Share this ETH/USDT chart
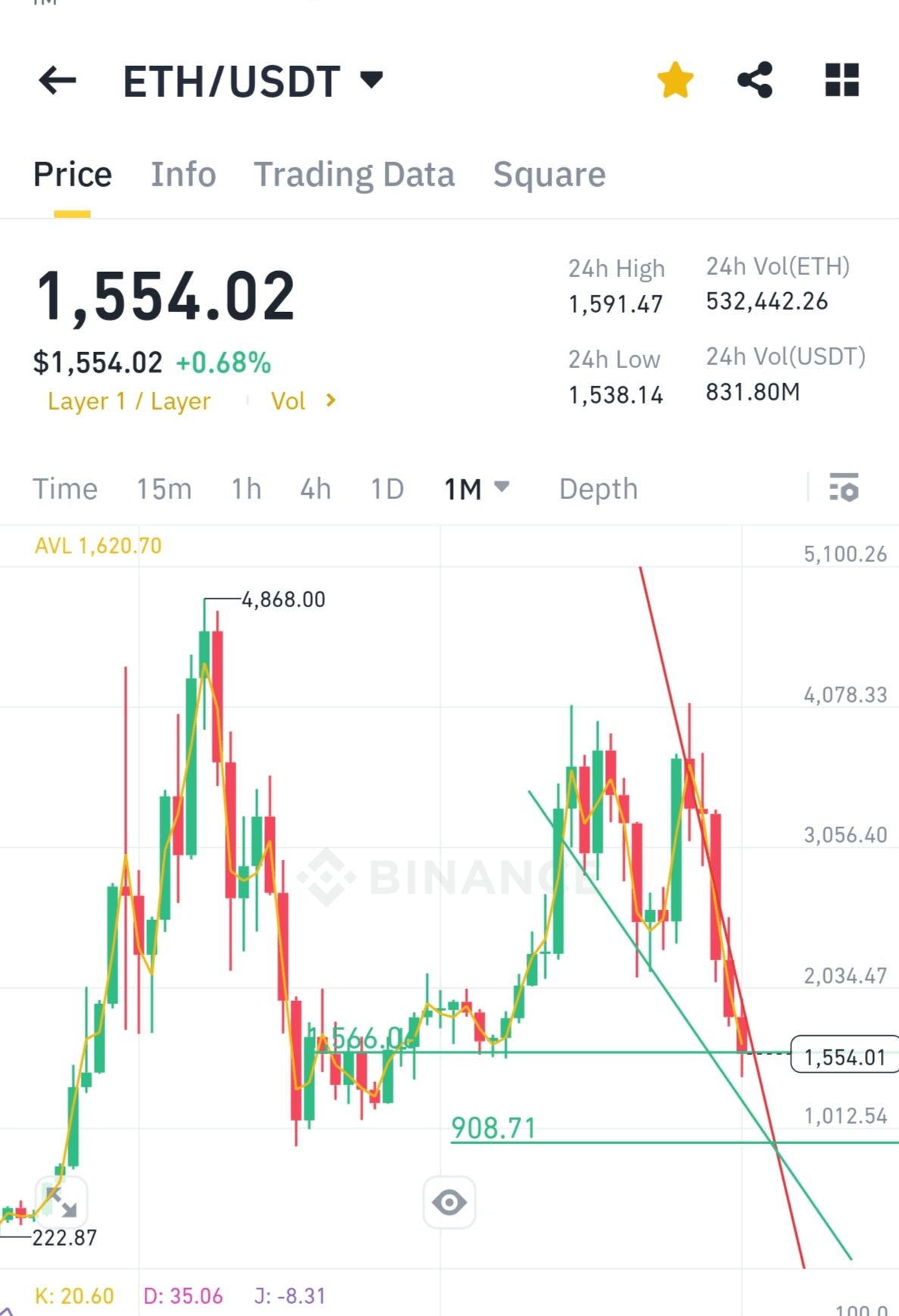Viewport: 899px width, 1316px height. [755, 80]
